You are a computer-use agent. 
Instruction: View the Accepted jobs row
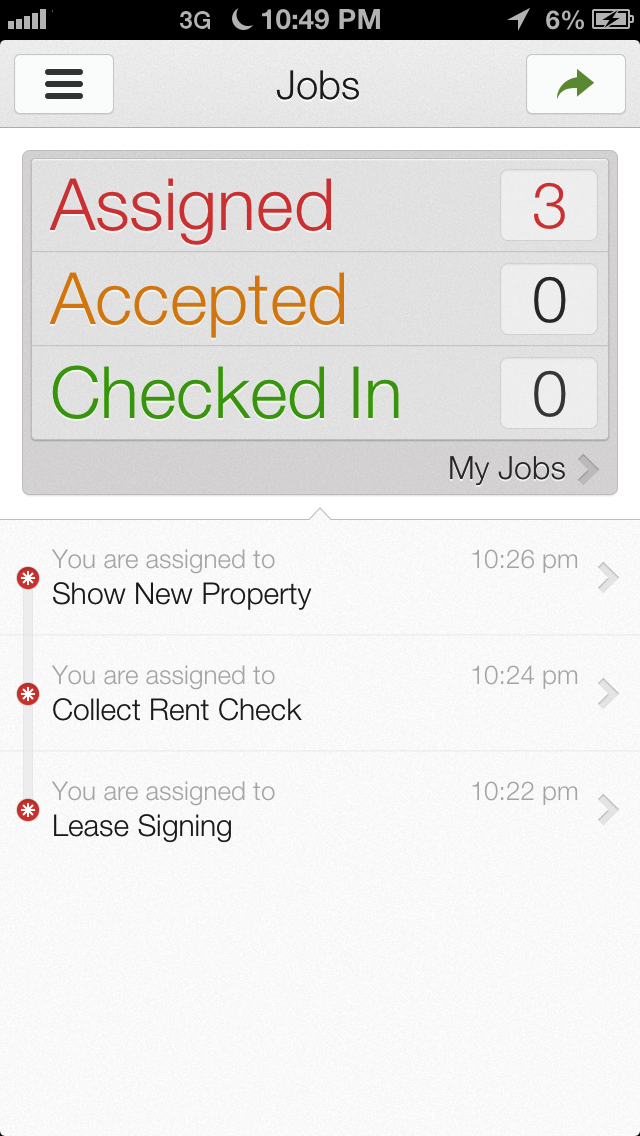point(320,299)
